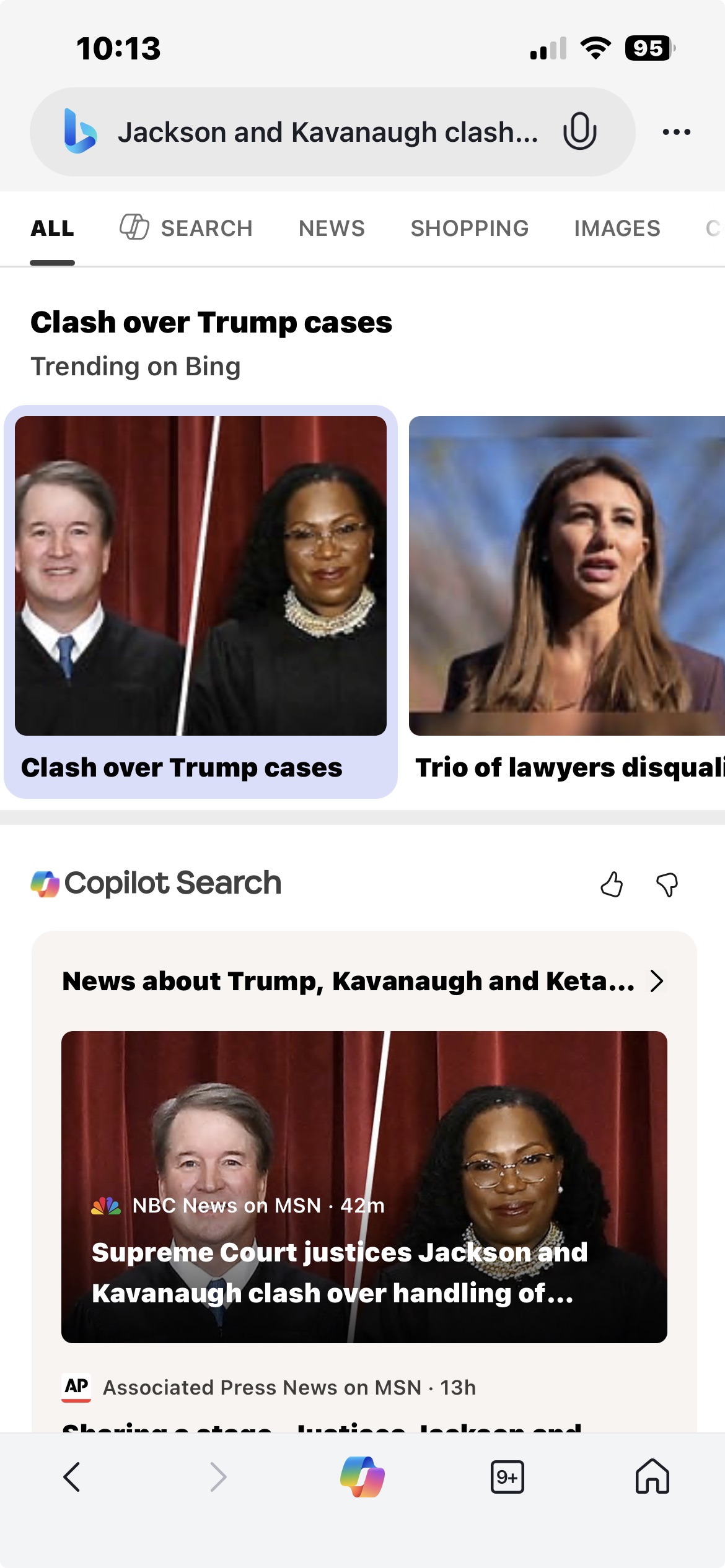Image resolution: width=725 pixels, height=1568 pixels.
Task: Expand News about Trump, Kavanaugh and Ketanji
Action: [x=363, y=981]
